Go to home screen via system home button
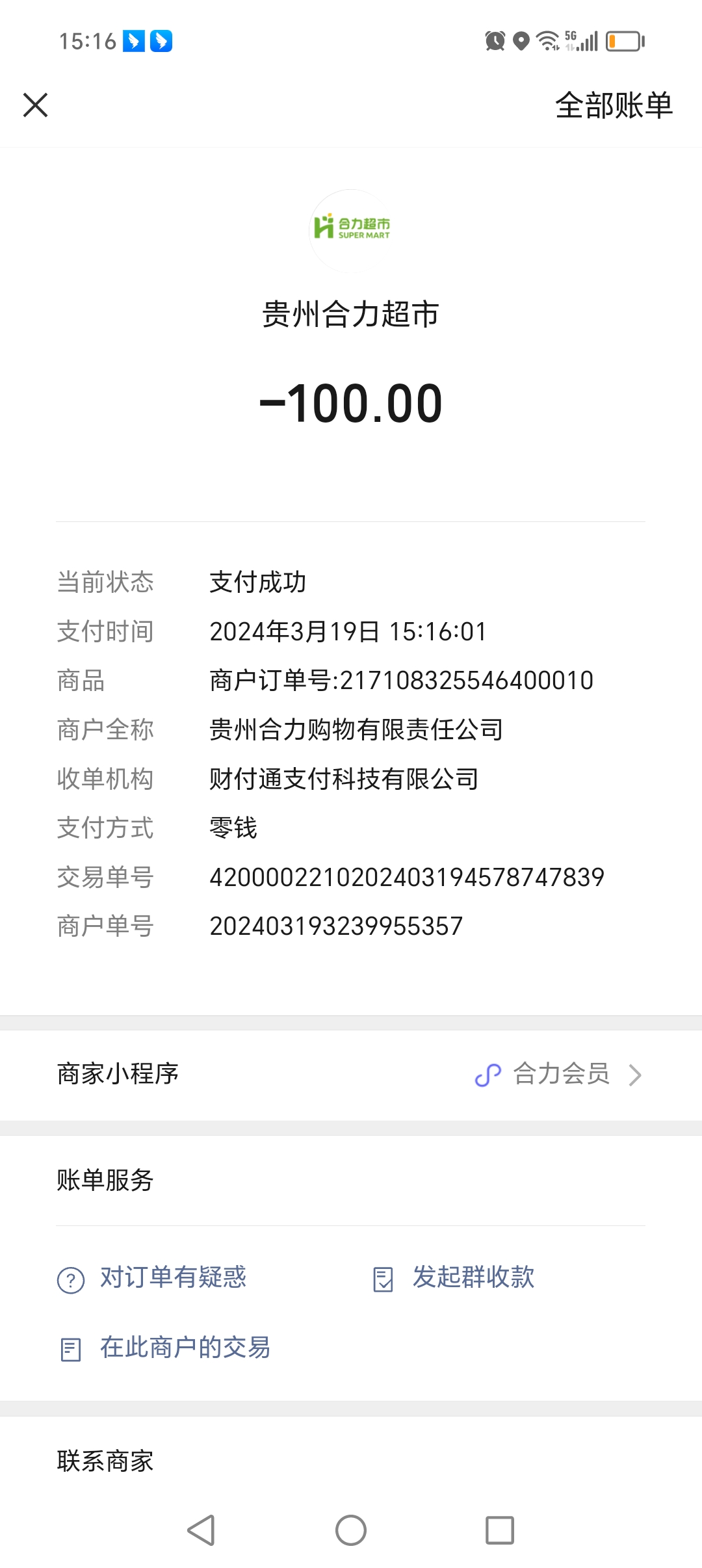 (351, 1530)
